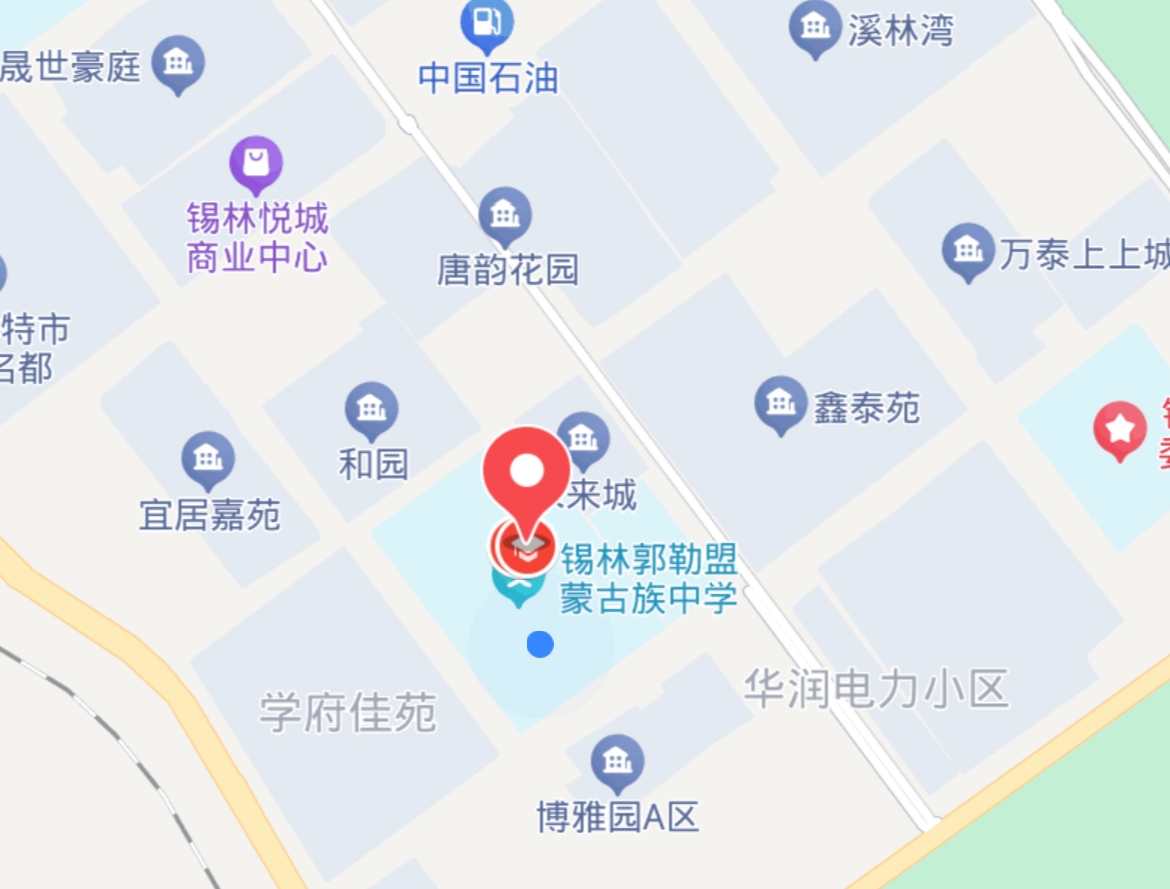Screen dimensions: 1170x889
Task: Open the 鑫泰苑 place marker
Action: [780, 403]
